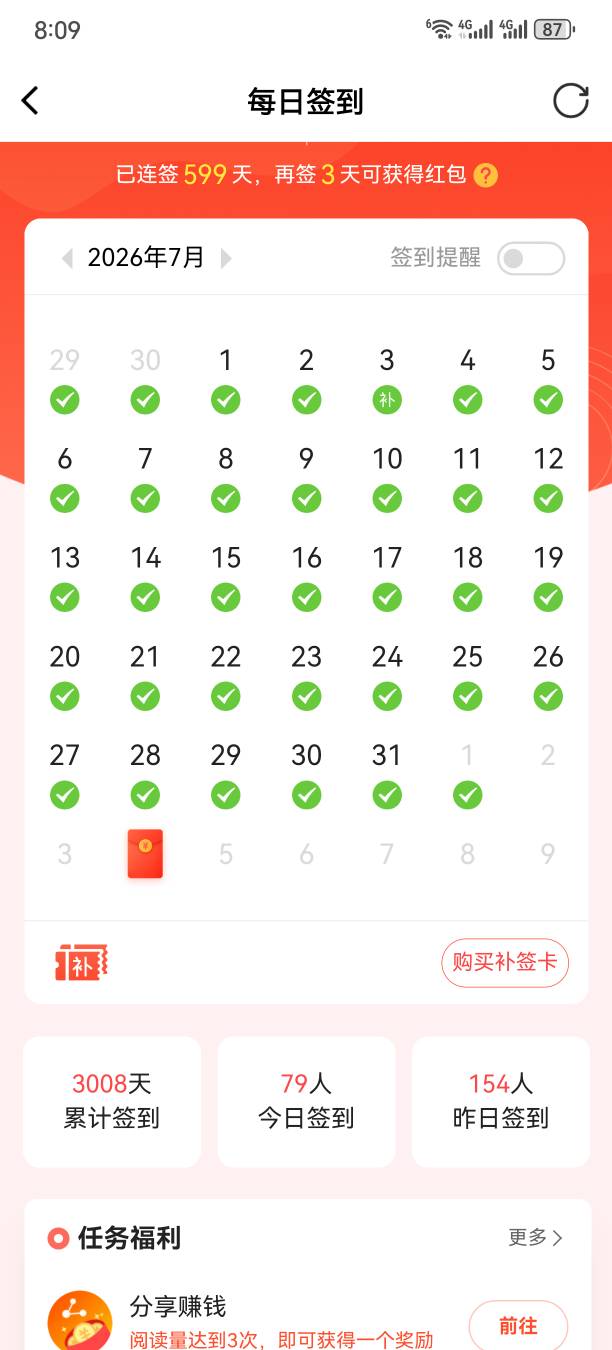Tap 前往 for the 分享赚钱 task
Screen dimensions: 612x1350
coord(518,1326)
